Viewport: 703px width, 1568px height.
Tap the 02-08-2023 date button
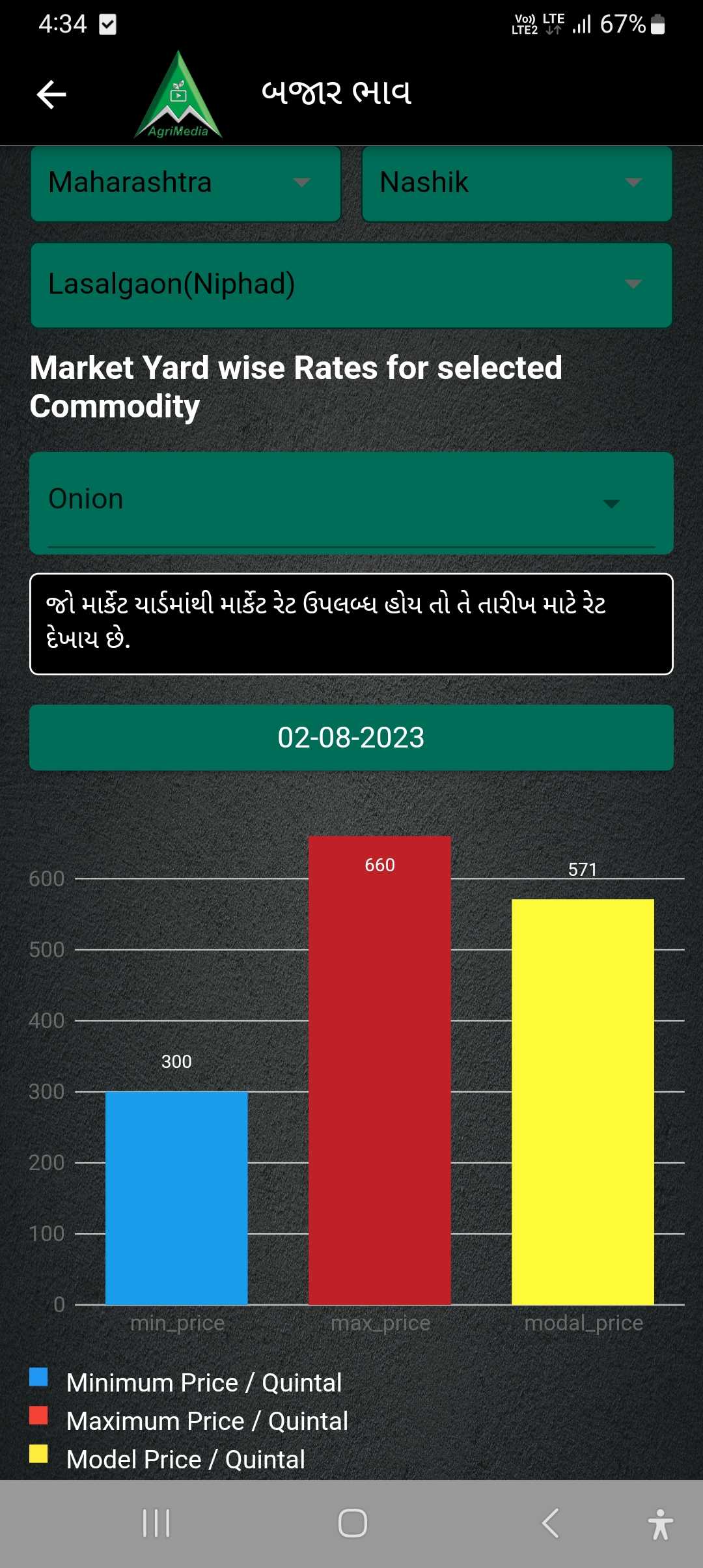pos(351,738)
